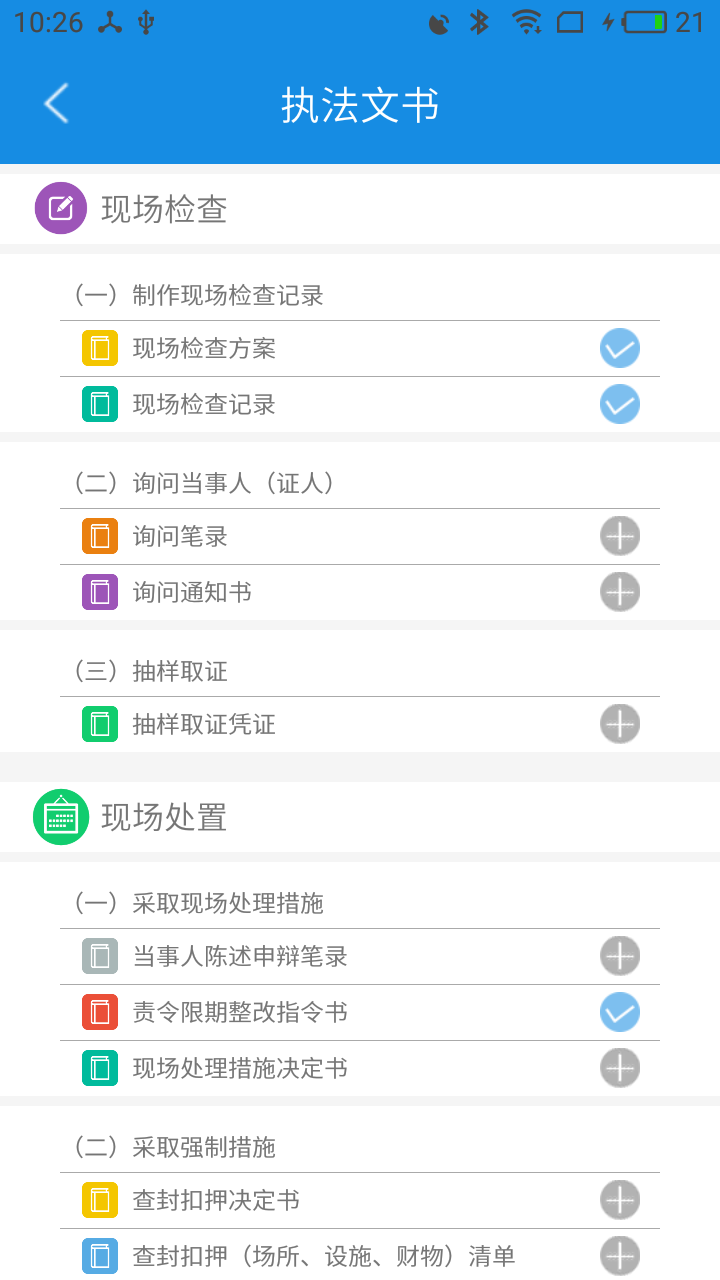Open 现场检查记录 document
The width and height of the screenshot is (720, 1280).
point(204,405)
